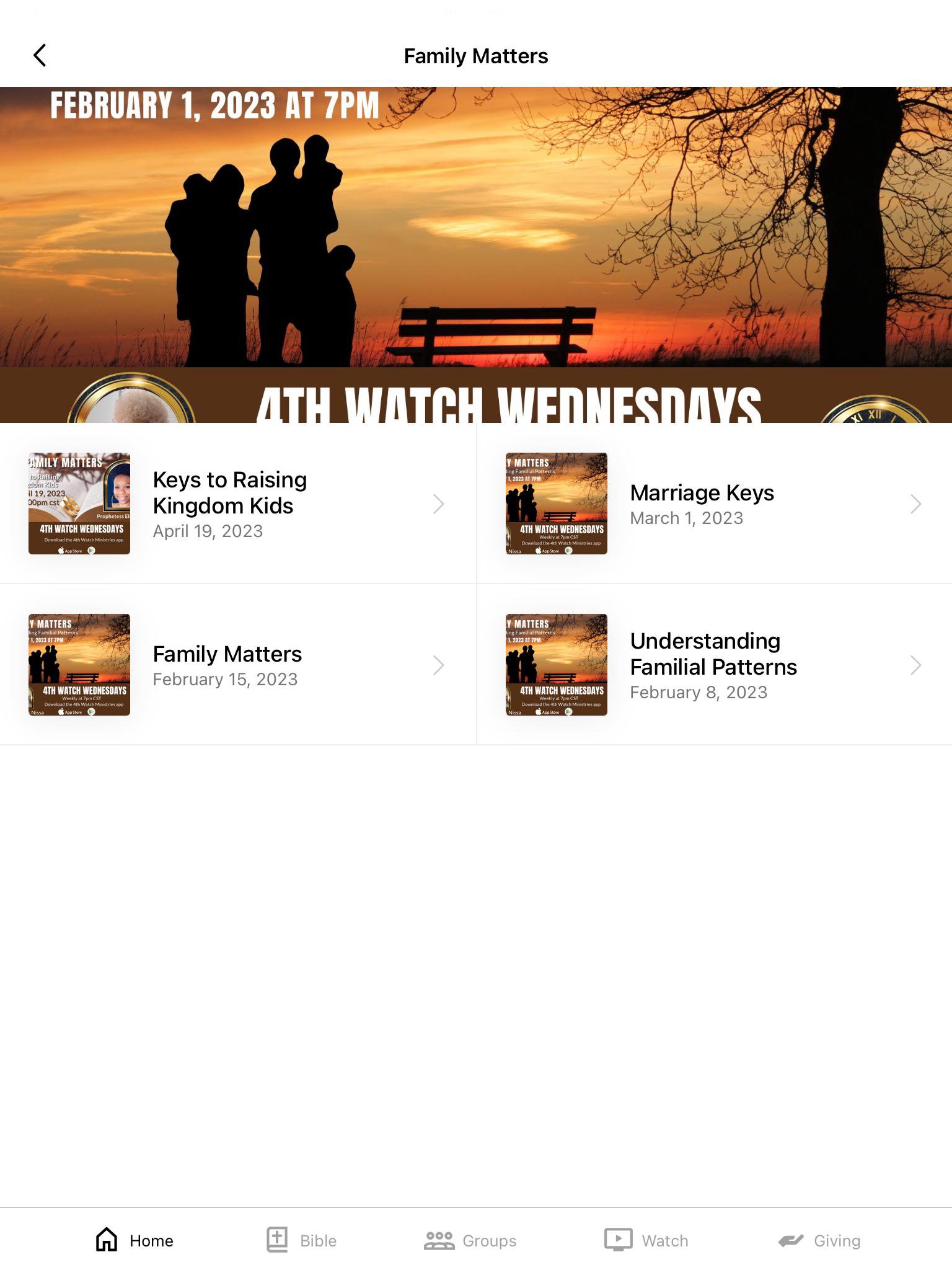952x1270 pixels.
Task: Open Family Matters from February 15, 2023
Action: [238, 665]
